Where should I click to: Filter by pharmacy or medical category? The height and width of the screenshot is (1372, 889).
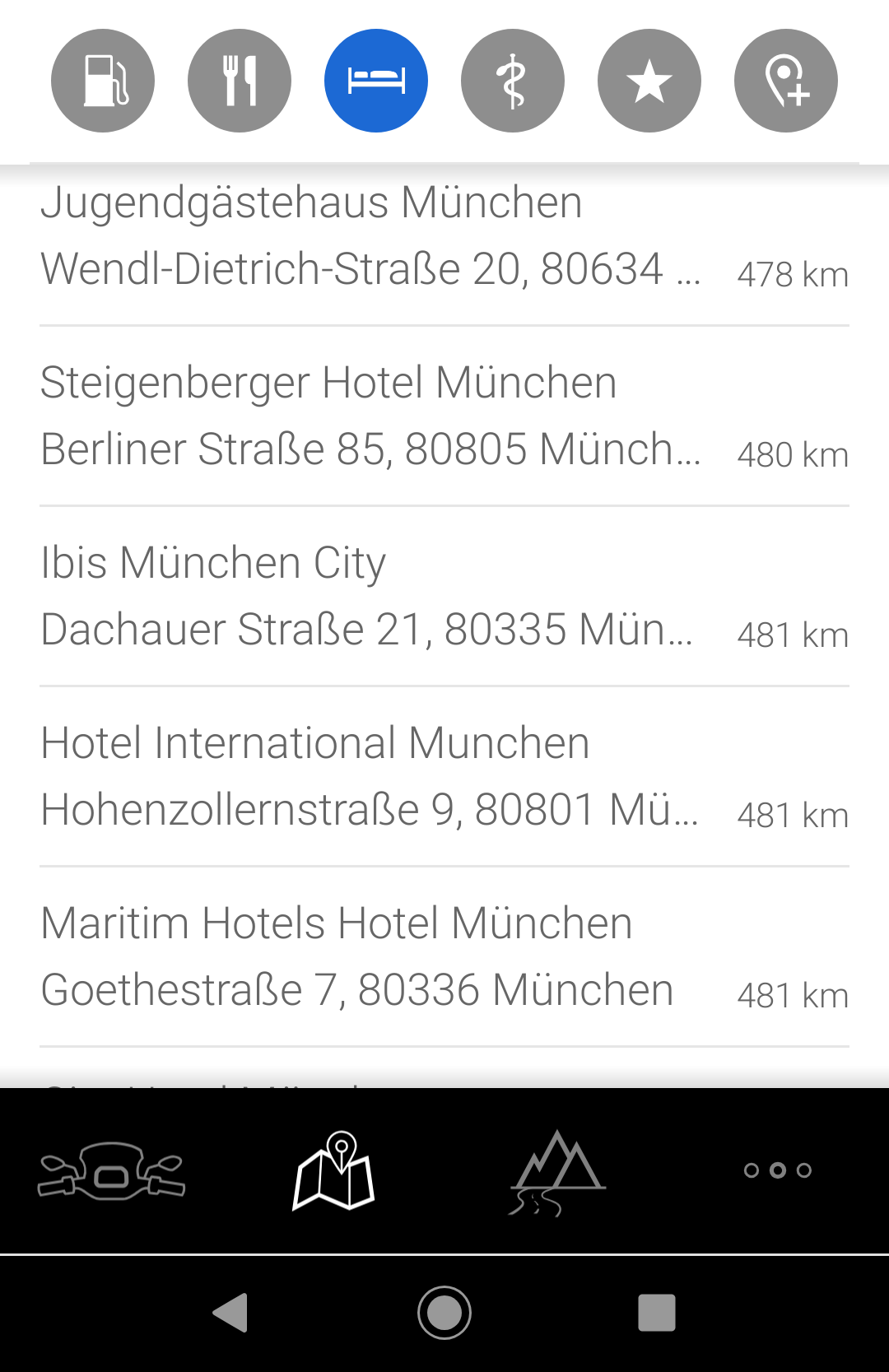(513, 81)
